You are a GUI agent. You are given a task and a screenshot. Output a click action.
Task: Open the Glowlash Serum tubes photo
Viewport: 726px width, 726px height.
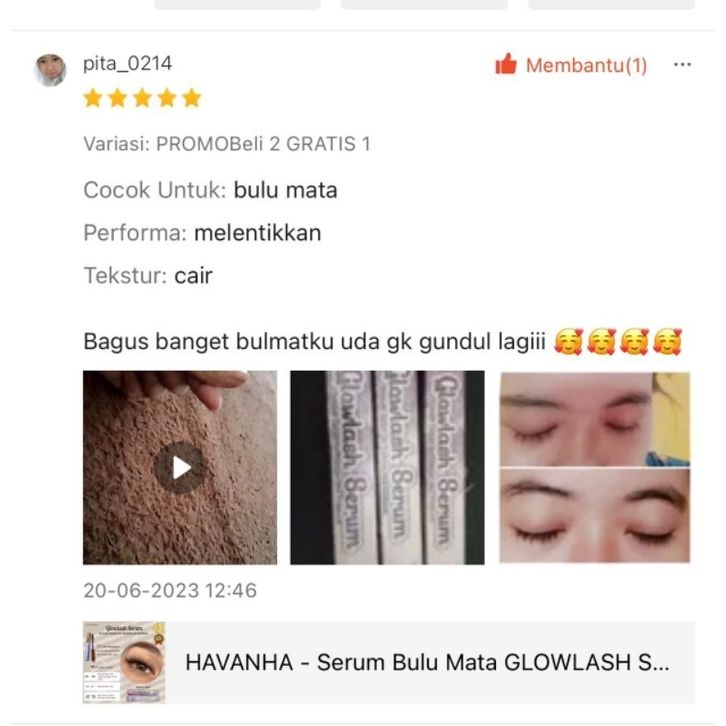(x=387, y=467)
